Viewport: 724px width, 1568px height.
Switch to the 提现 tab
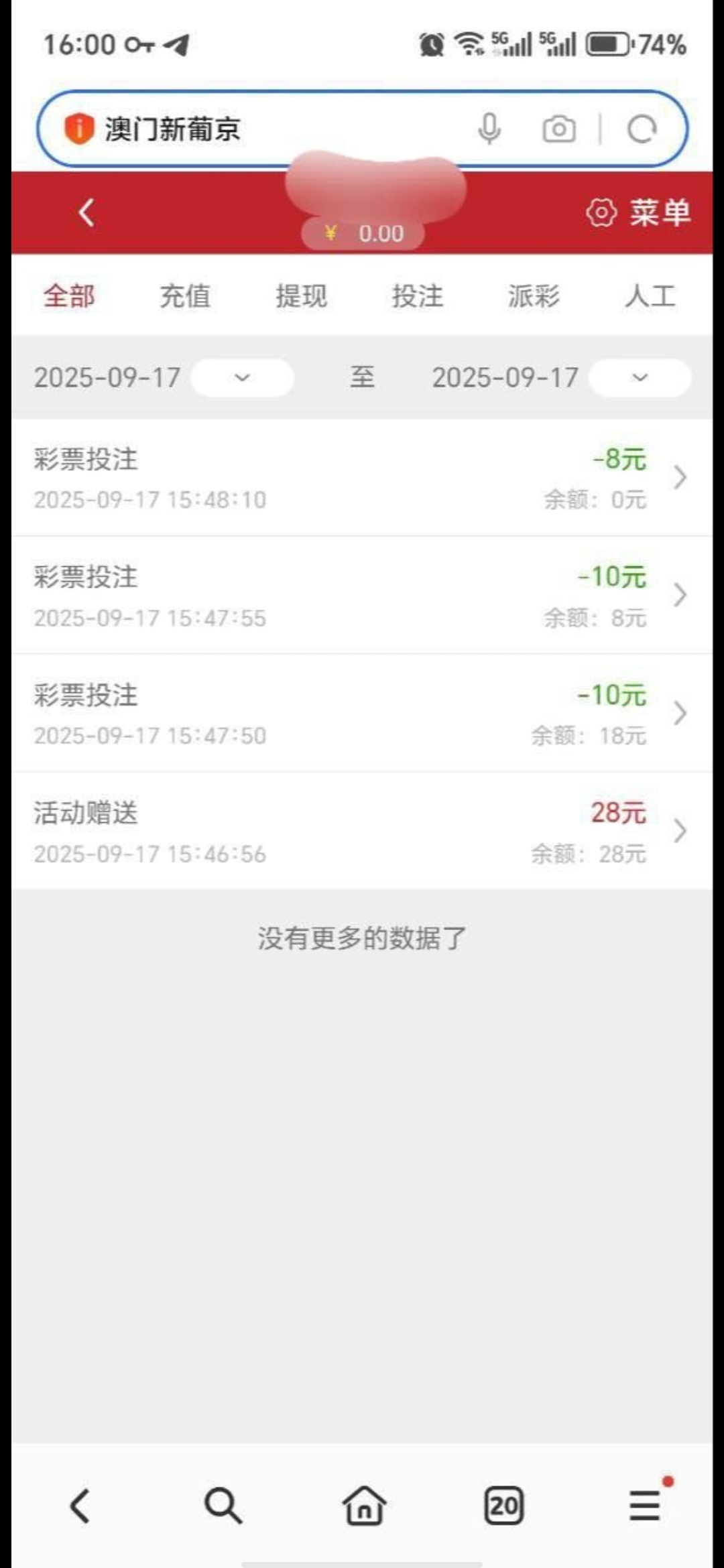301,296
